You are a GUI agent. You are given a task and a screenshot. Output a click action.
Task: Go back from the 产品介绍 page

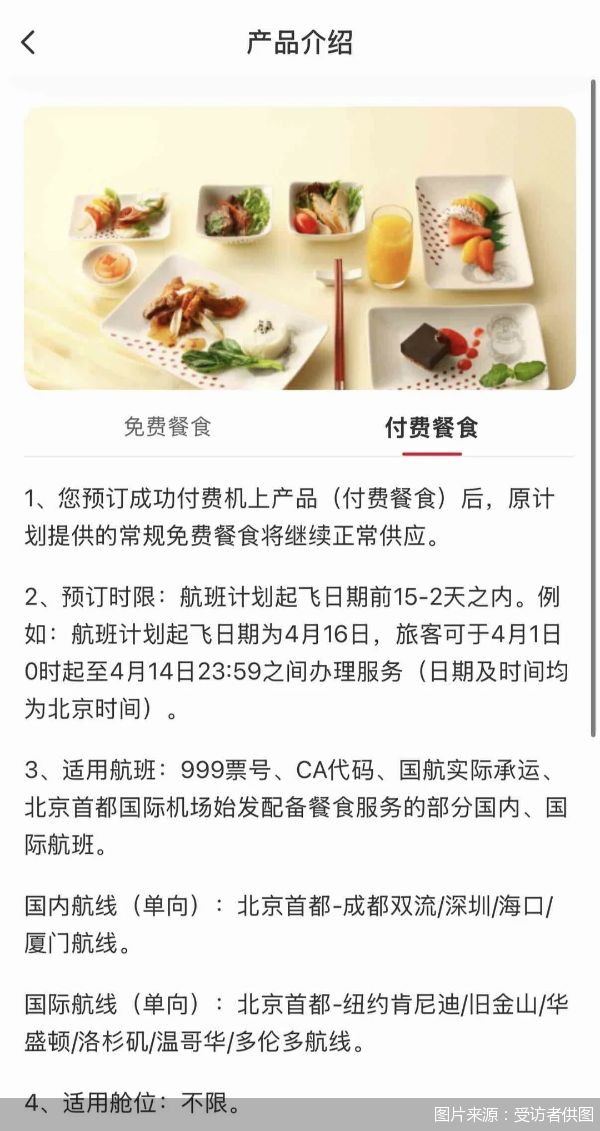point(28,42)
